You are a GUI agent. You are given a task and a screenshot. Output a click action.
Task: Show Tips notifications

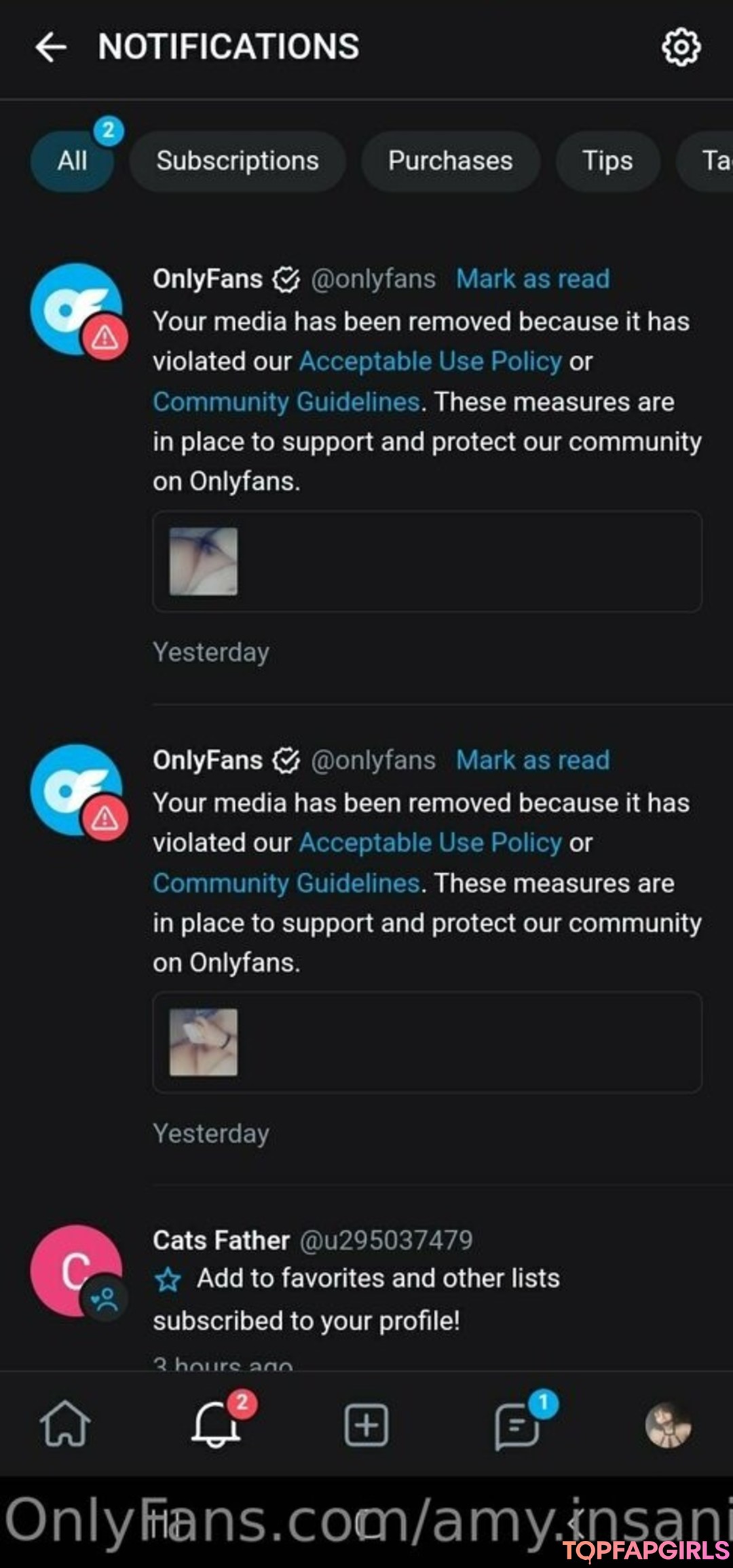coord(607,161)
